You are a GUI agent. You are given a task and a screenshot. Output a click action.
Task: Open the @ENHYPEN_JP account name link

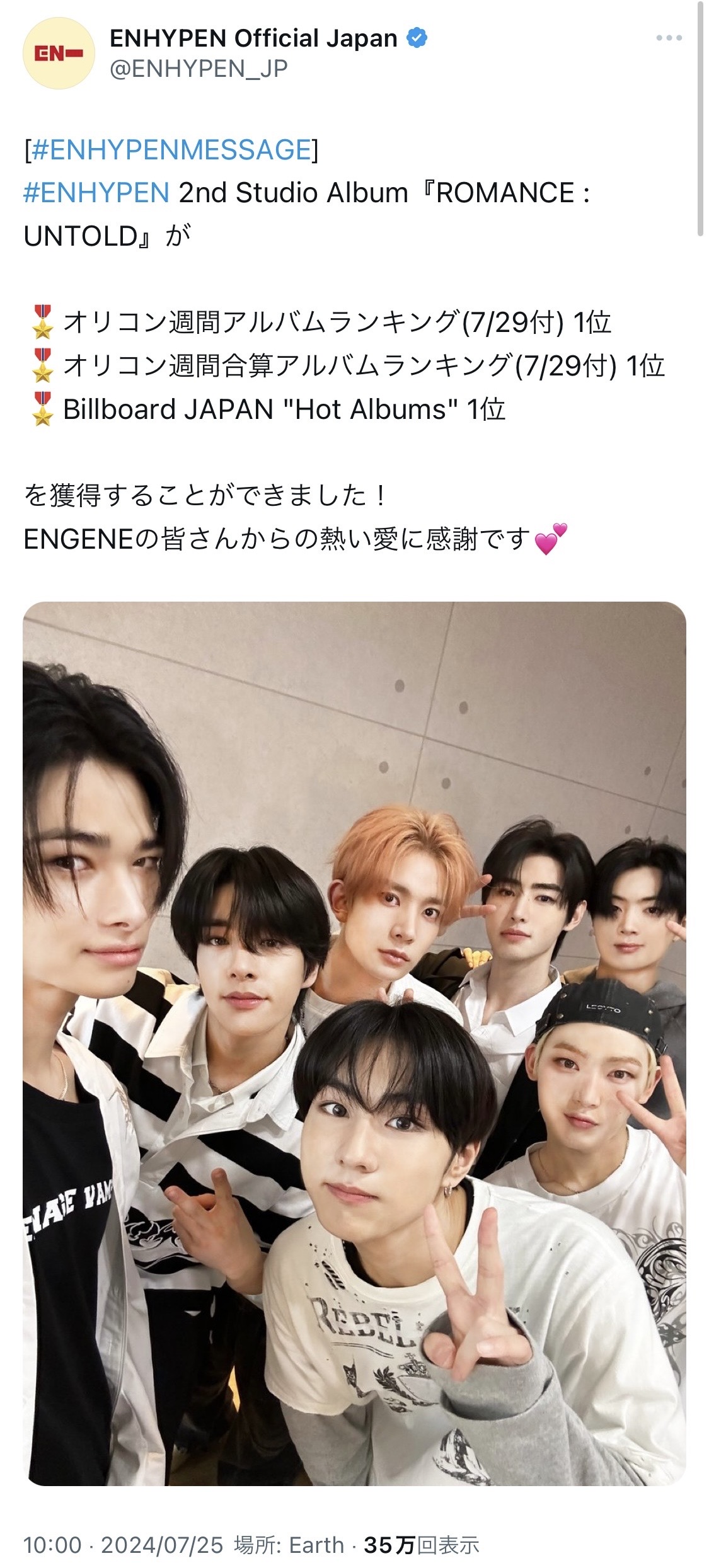click(x=199, y=69)
